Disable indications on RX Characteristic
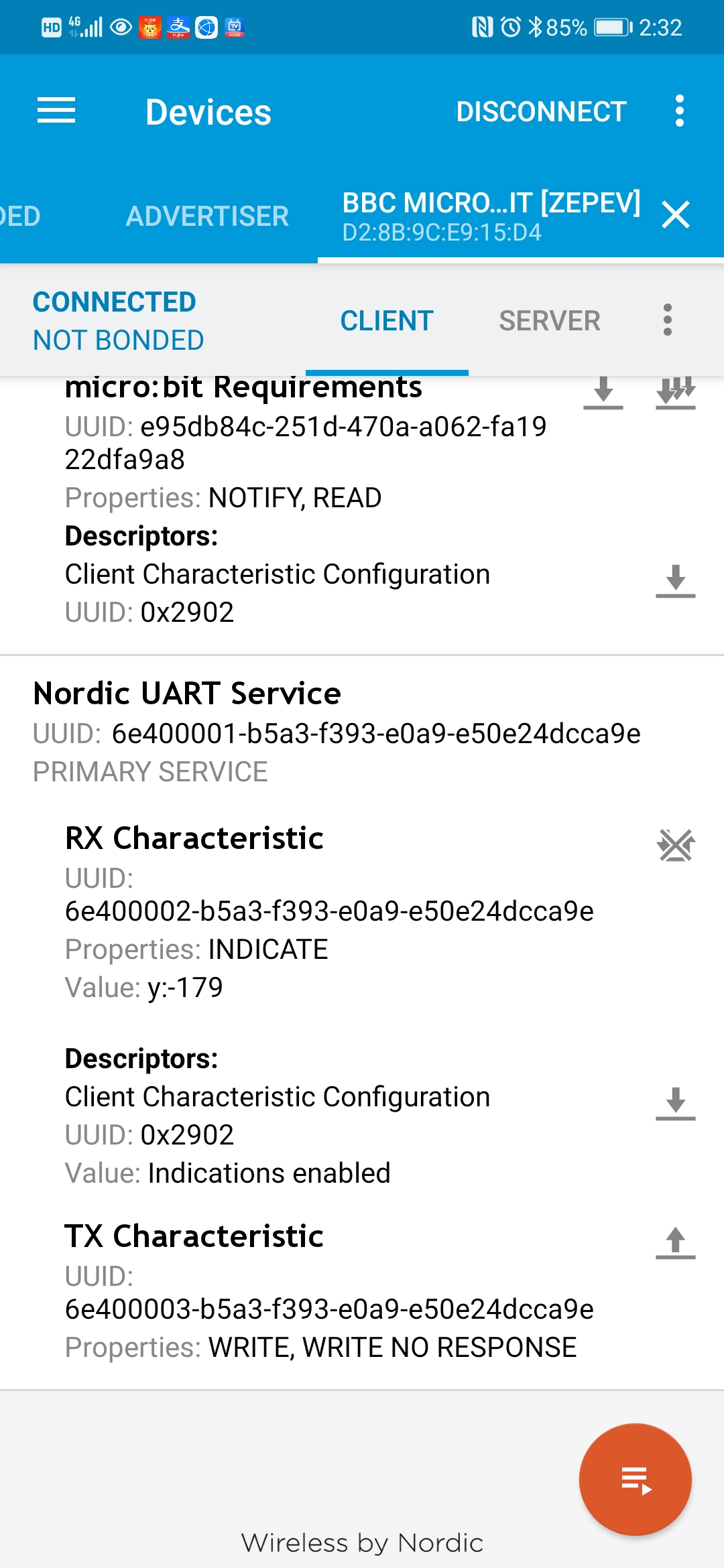 (675, 845)
